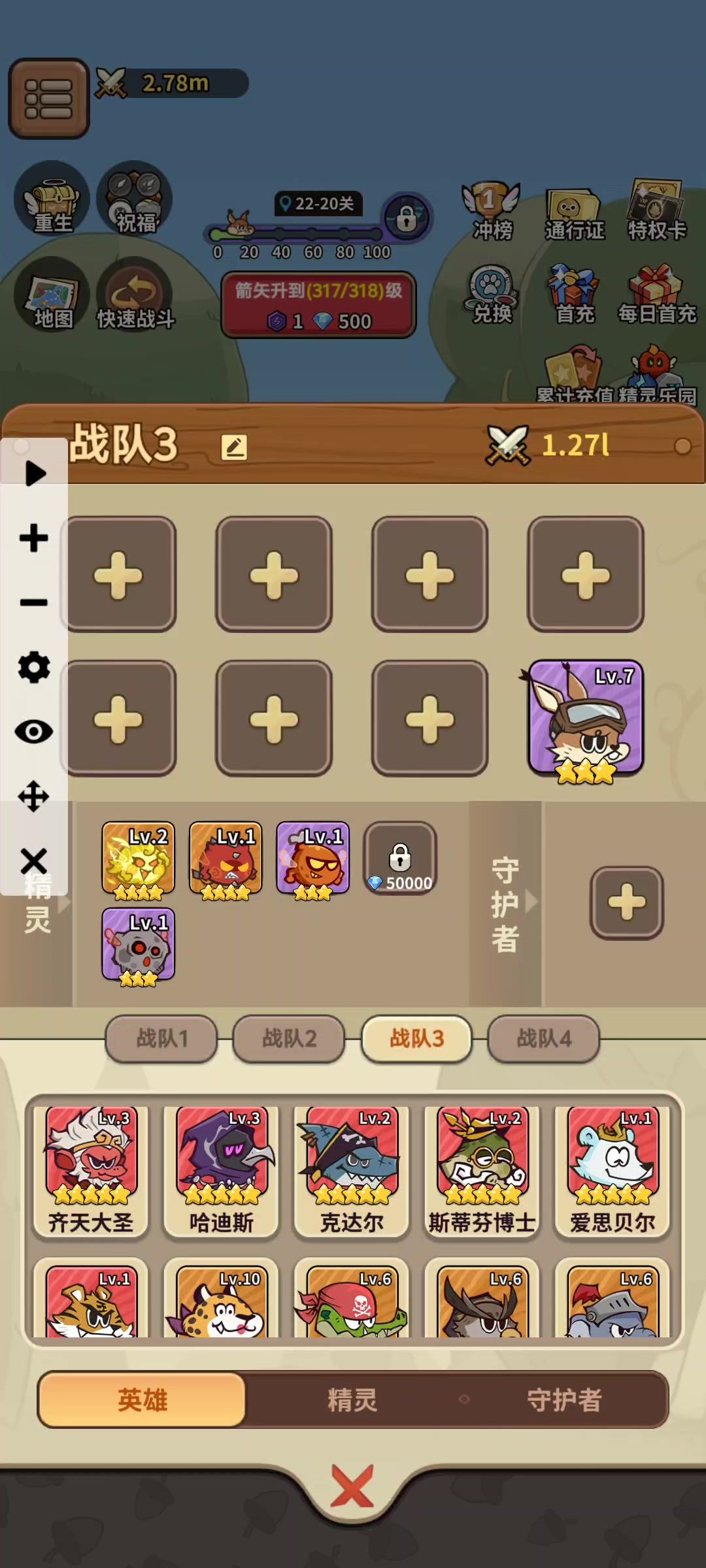Select hero 爱思贝尔

click(613, 1169)
